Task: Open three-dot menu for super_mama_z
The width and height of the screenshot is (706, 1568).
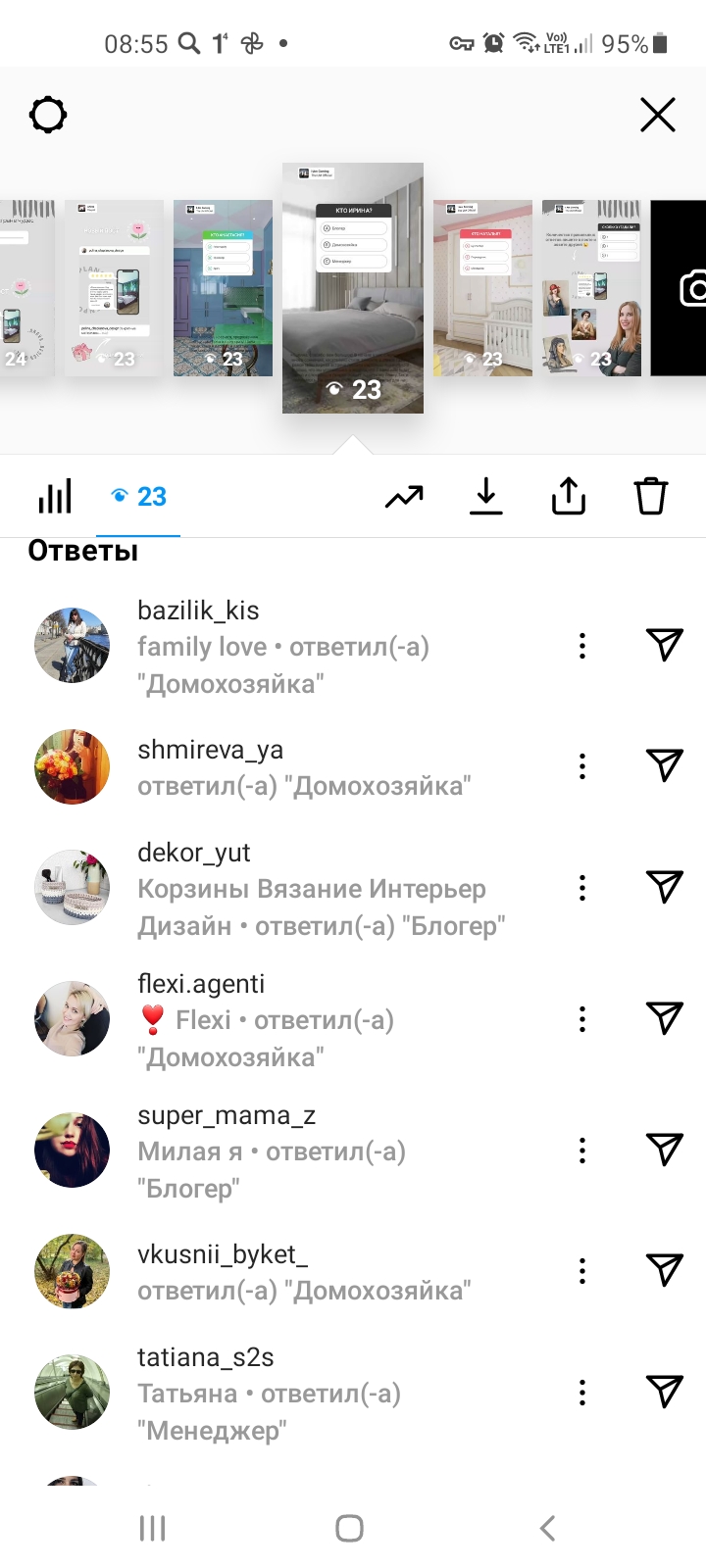Action: coord(582,1151)
